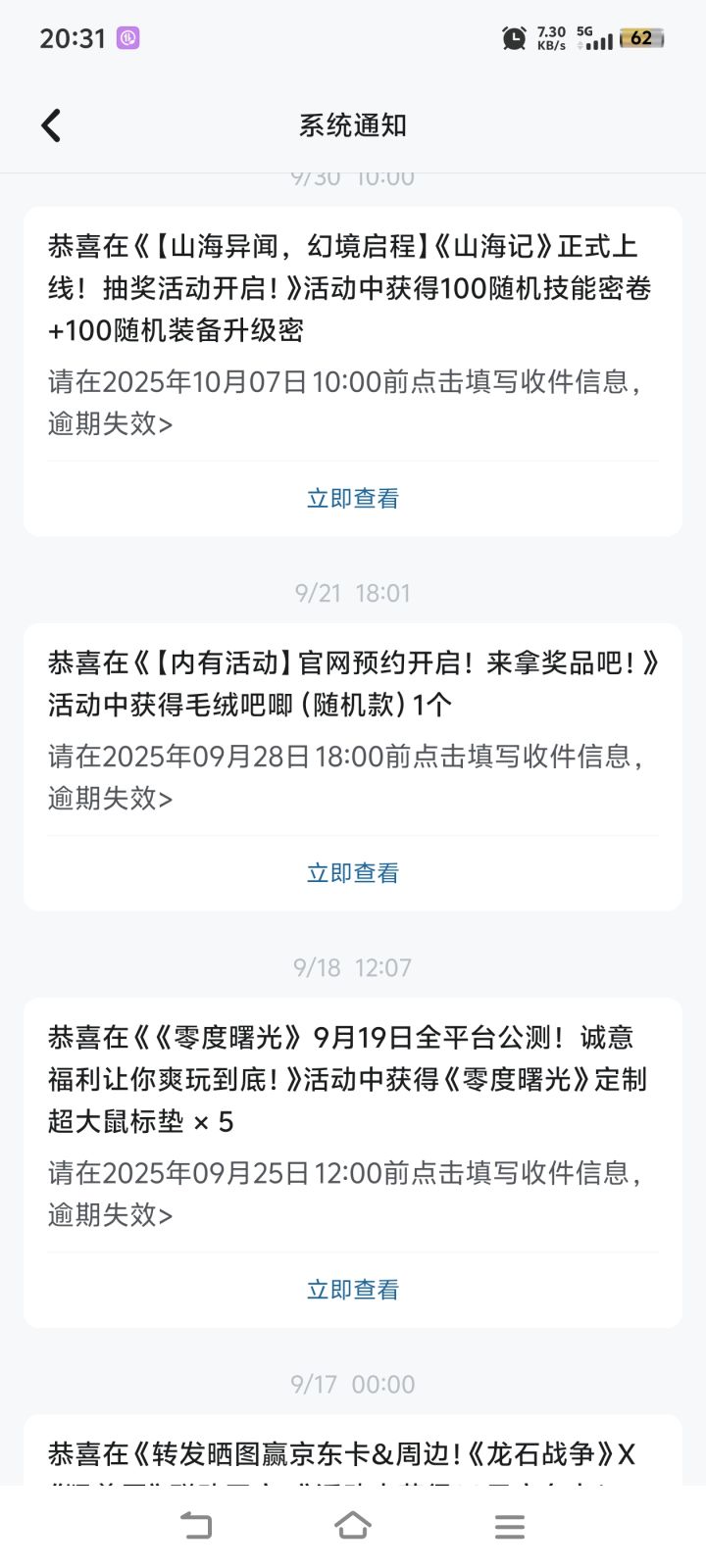This screenshot has height=1568, width=706.
Task: Open the system recent apps menu
Action: coord(510,1526)
